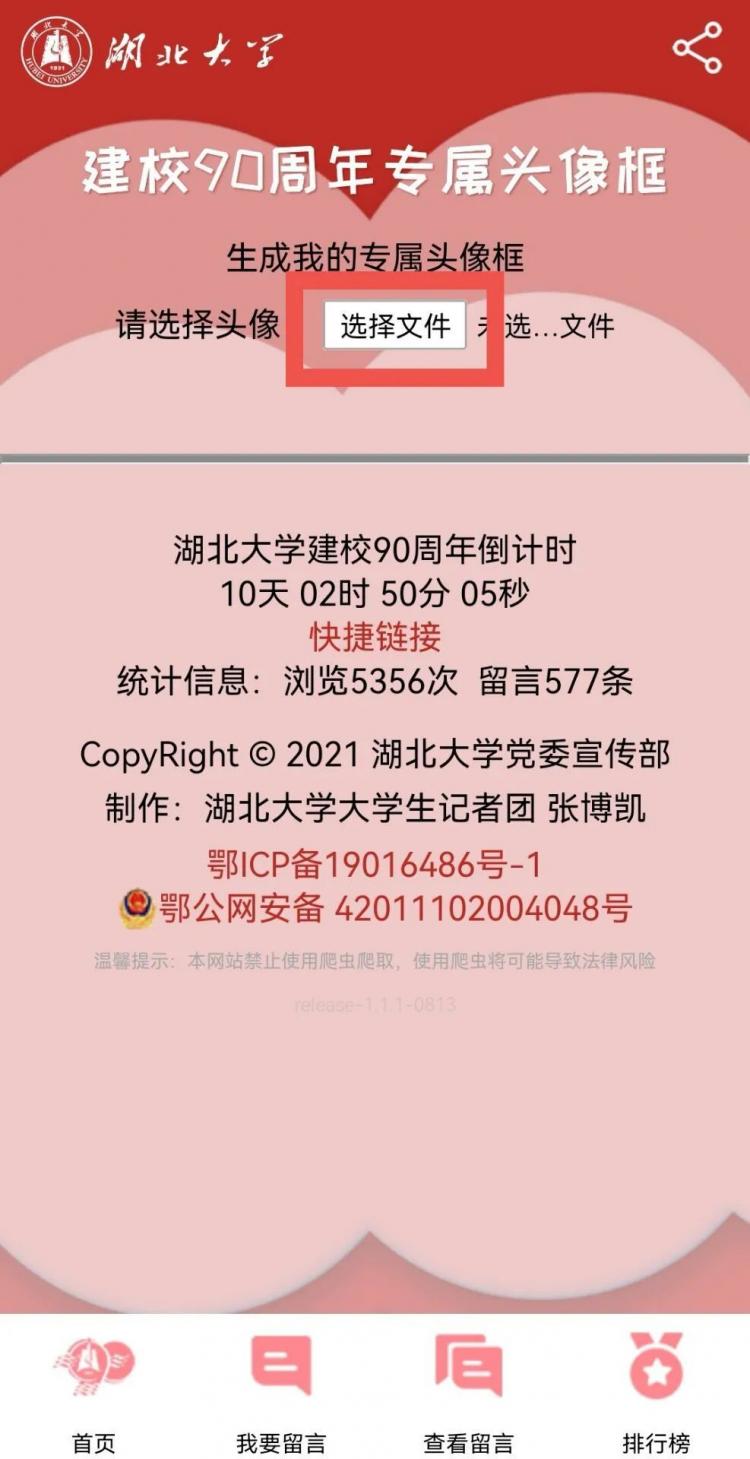
Task: Open the 鄂ICP备19016486号-1 link
Action: 375,865
